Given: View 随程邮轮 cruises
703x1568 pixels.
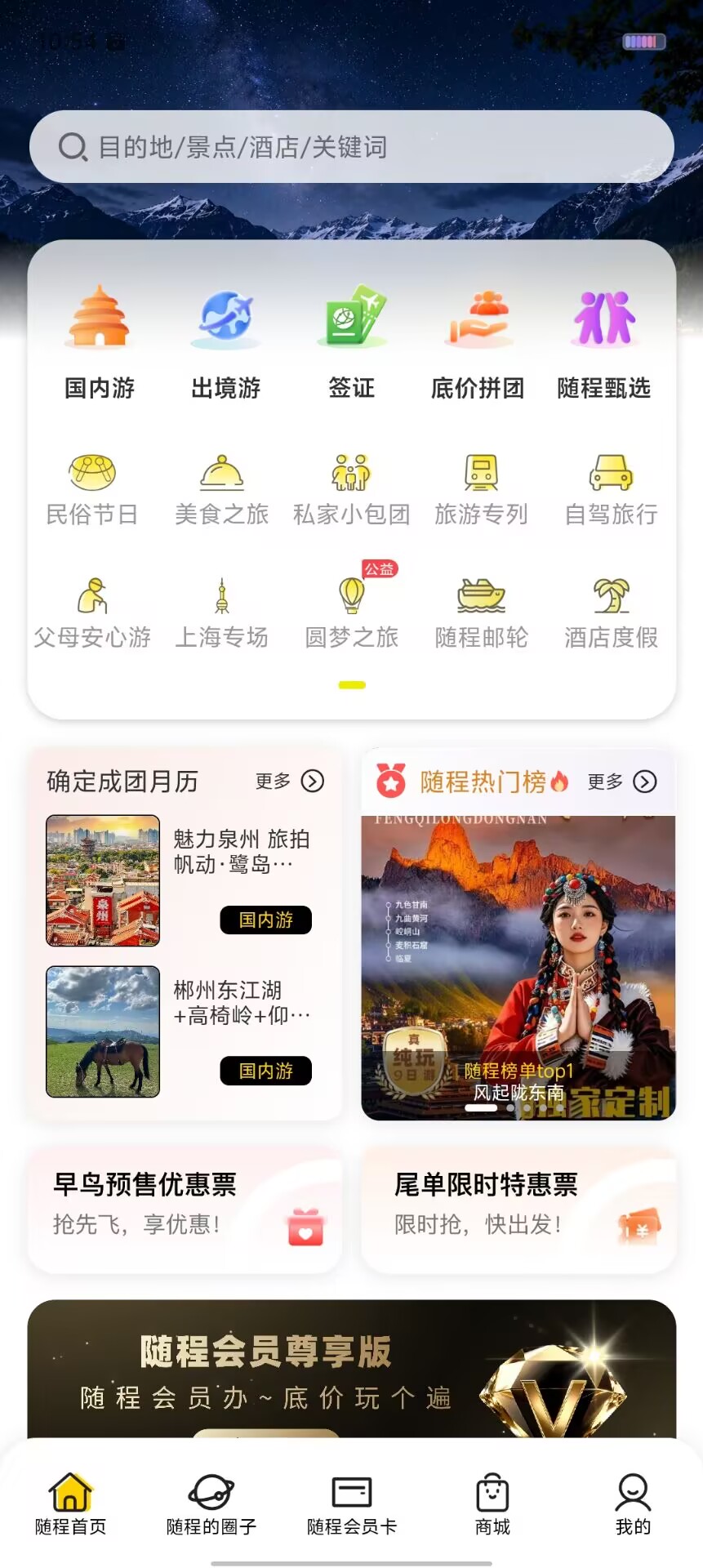Looking at the screenshot, I should coord(481,612).
